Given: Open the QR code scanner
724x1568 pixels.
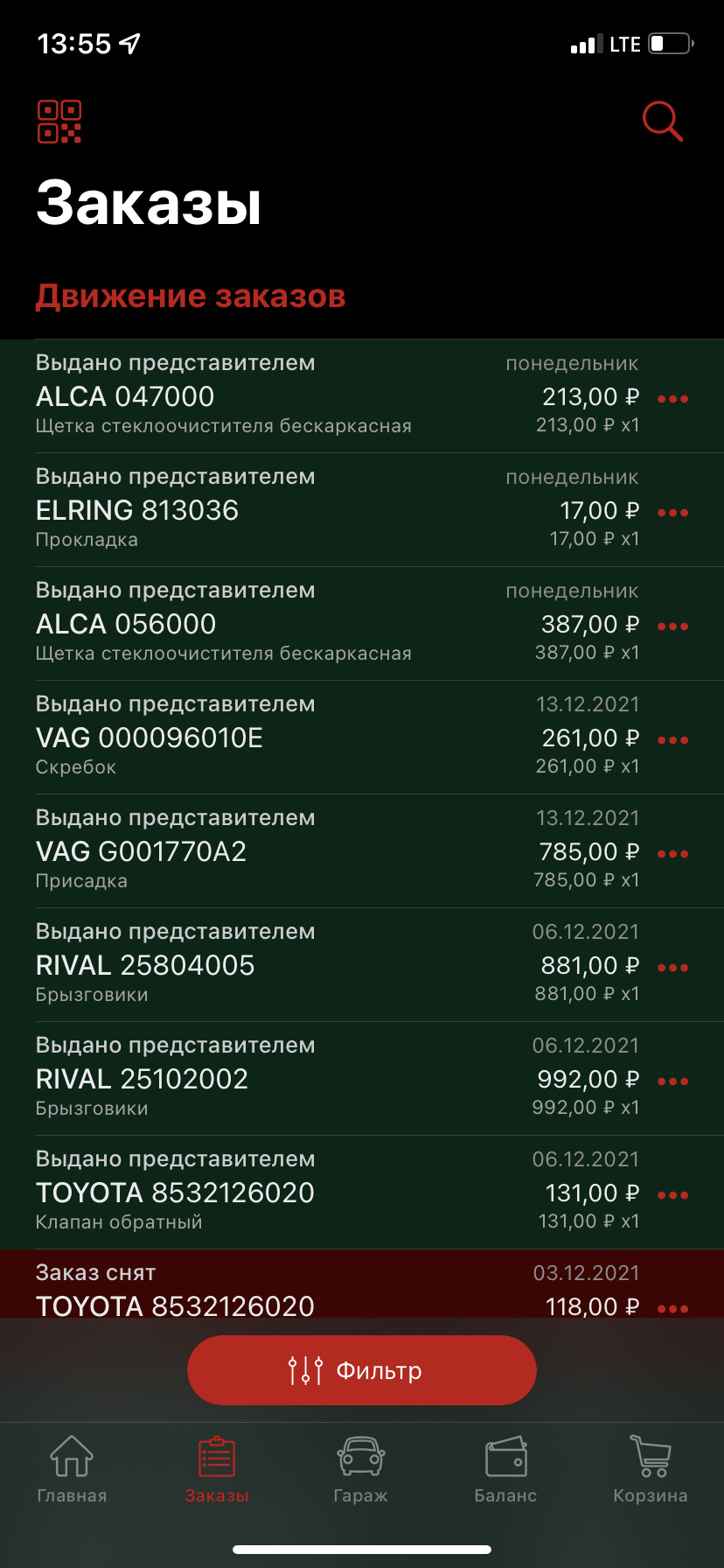Looking at the screenshot, I should point(59,122).
